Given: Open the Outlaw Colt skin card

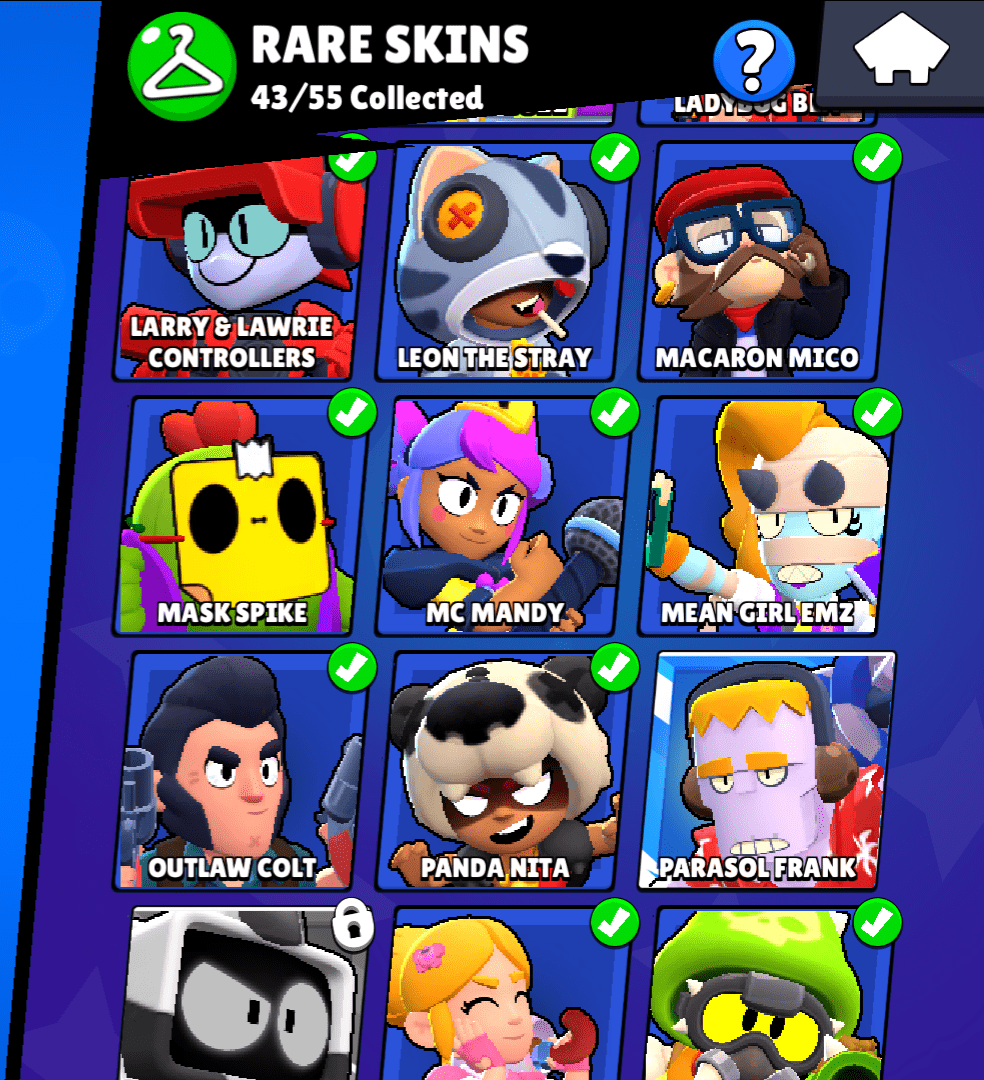Looking at the screenshot, I should [240, 772].
